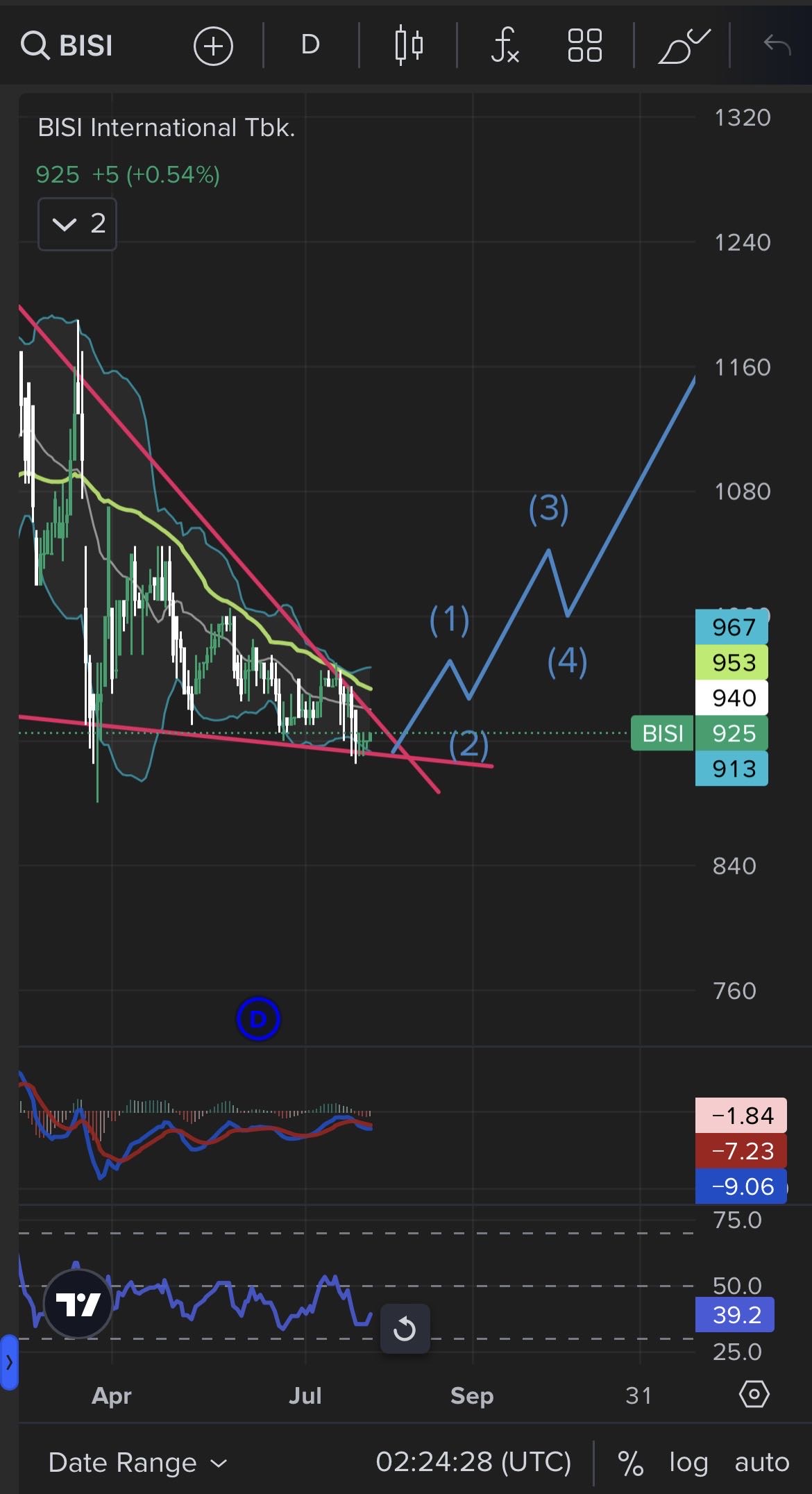
Task: Toggle log scale mode
Action: (x=688, y=1462)
